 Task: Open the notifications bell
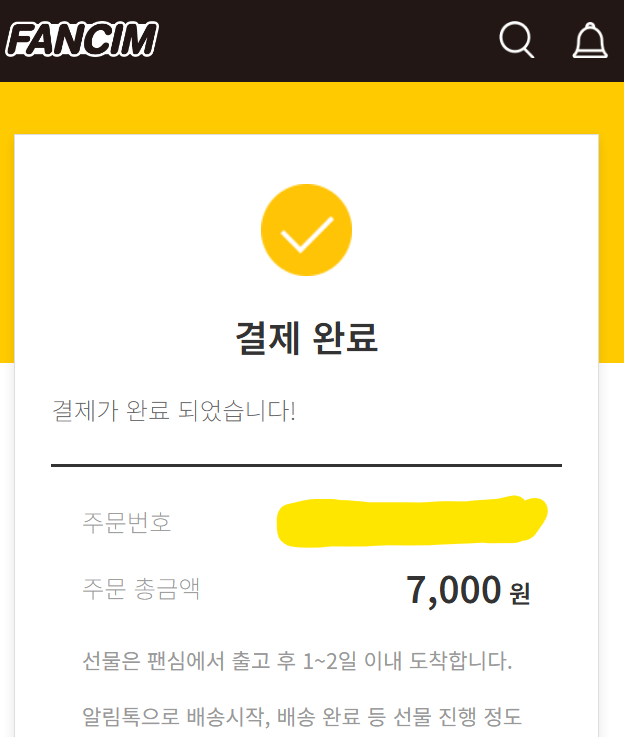pos(589,40)
